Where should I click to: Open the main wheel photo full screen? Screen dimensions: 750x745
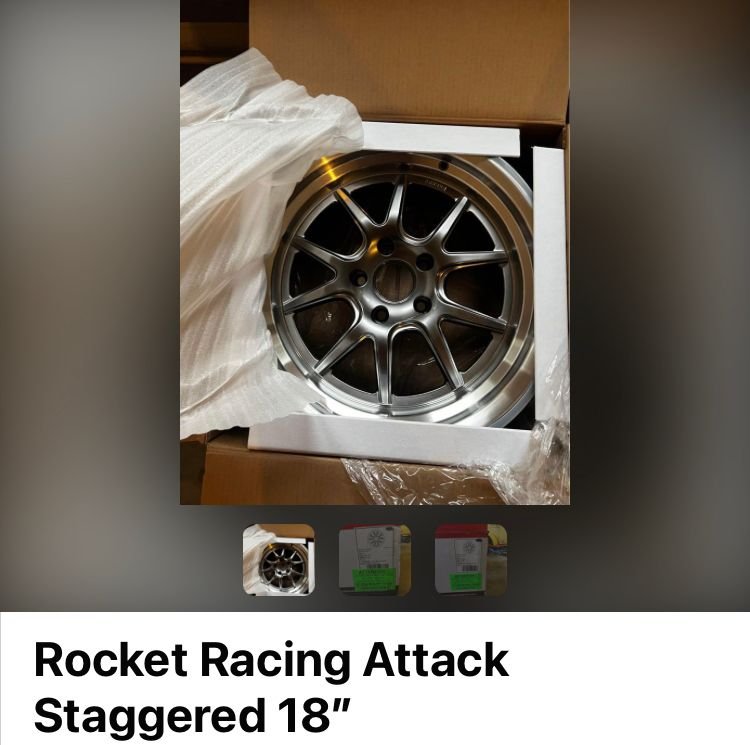(375, 252)
